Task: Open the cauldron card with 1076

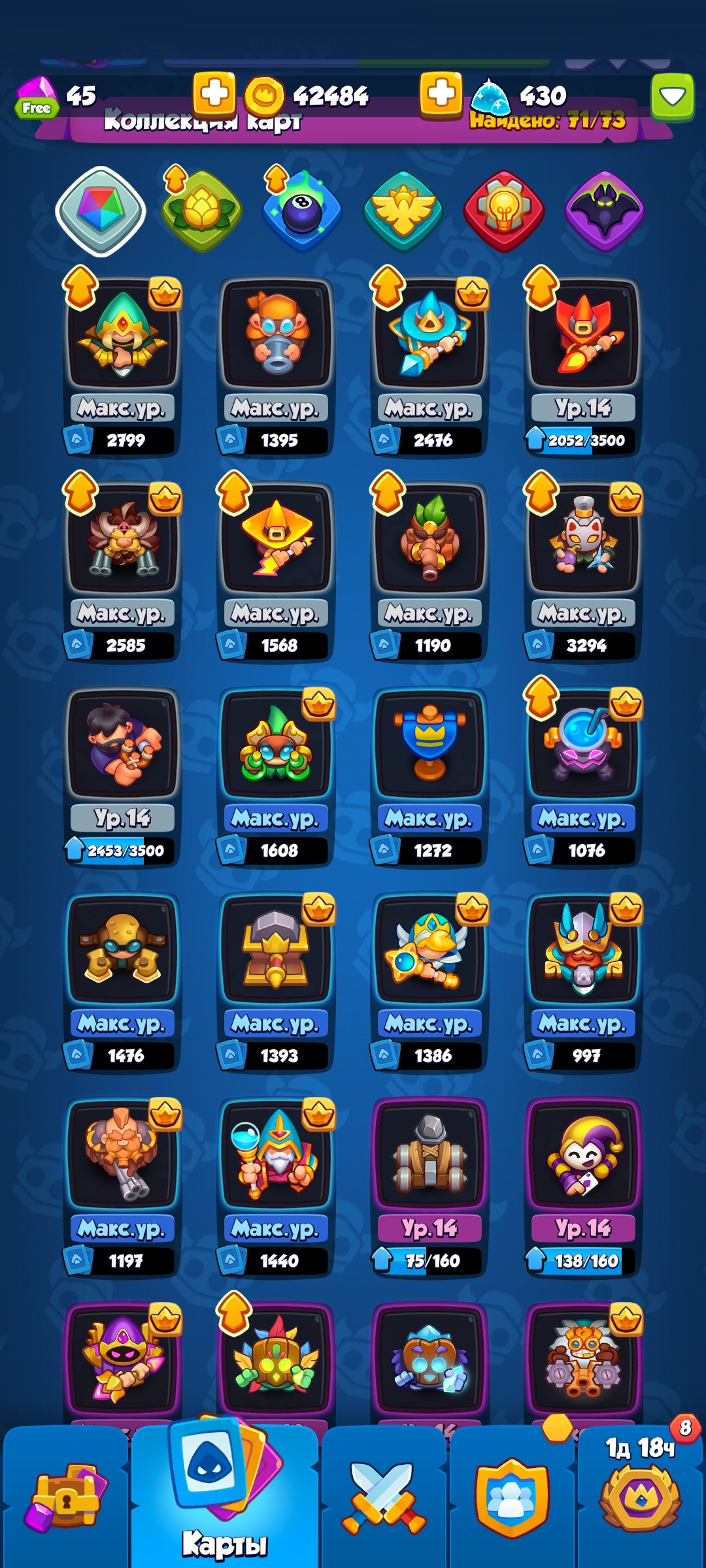Action: pyautogui.click(x=583, y=776)
